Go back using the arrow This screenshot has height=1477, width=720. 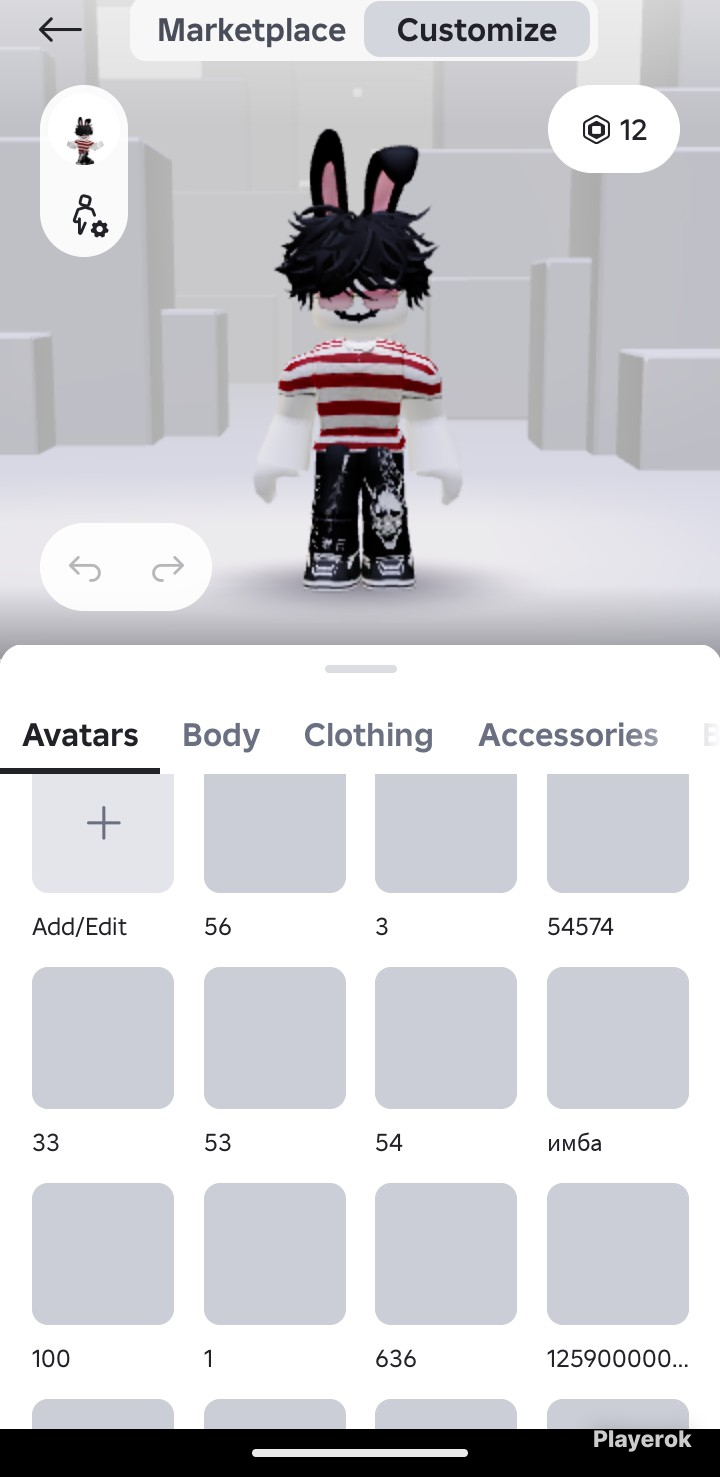60,30
